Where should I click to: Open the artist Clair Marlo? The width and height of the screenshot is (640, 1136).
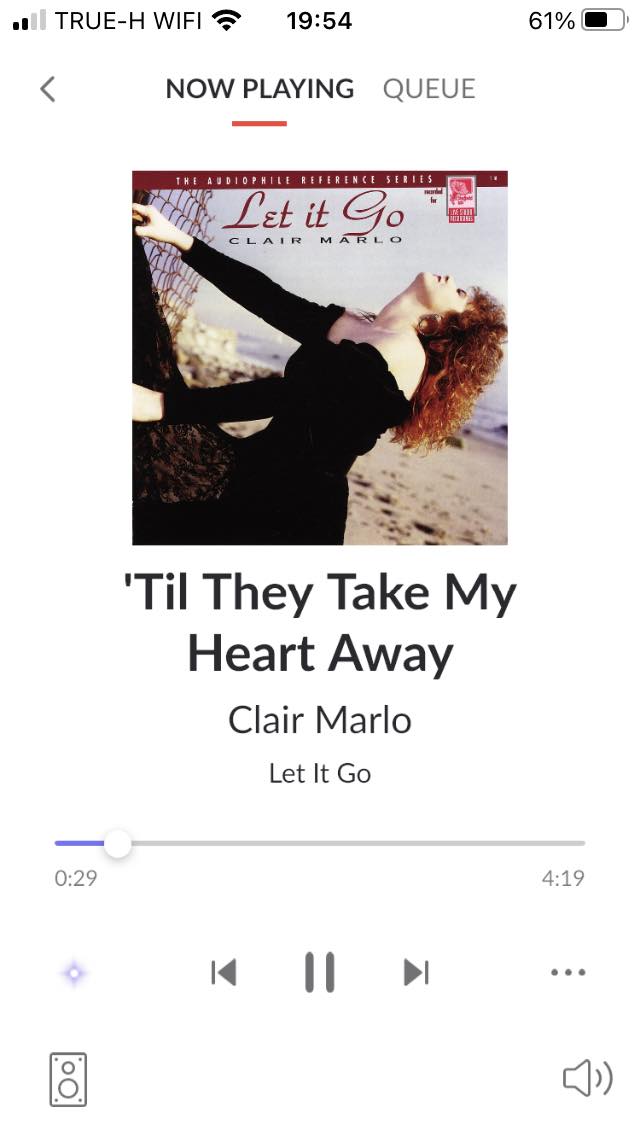[x=320, y=720]
